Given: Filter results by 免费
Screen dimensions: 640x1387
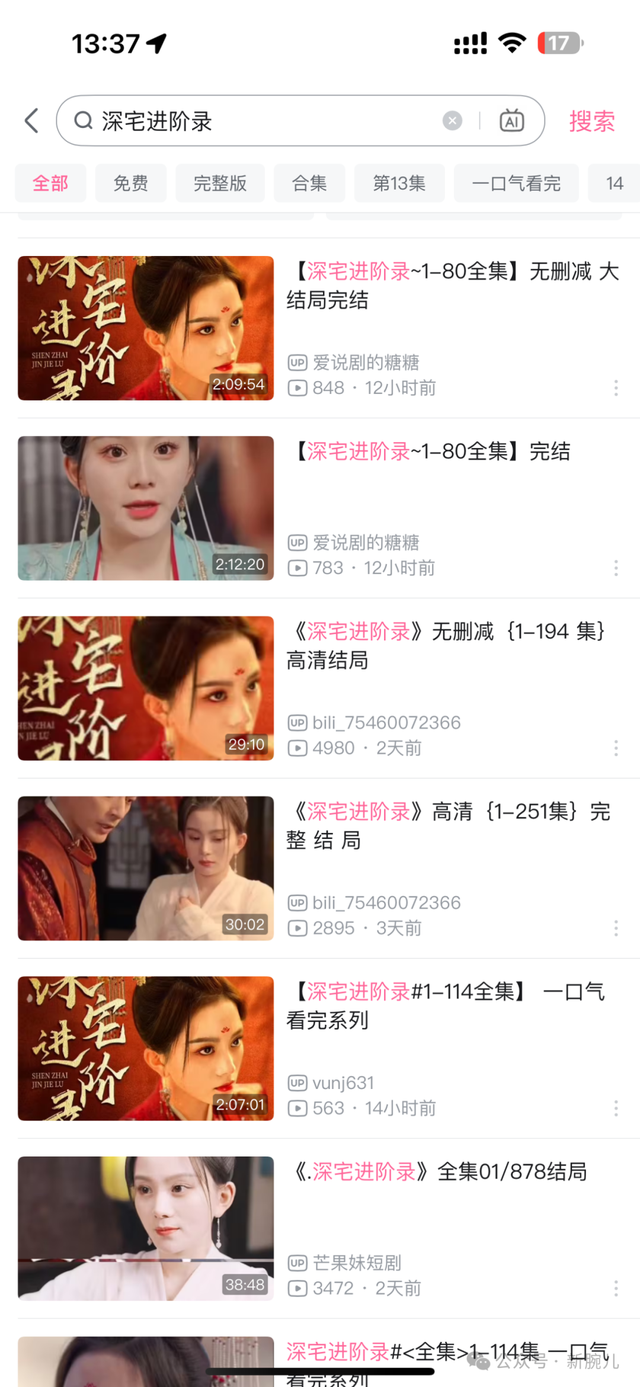Looking at the screenshot, I should pyautogui.click(x=131, y=183).
